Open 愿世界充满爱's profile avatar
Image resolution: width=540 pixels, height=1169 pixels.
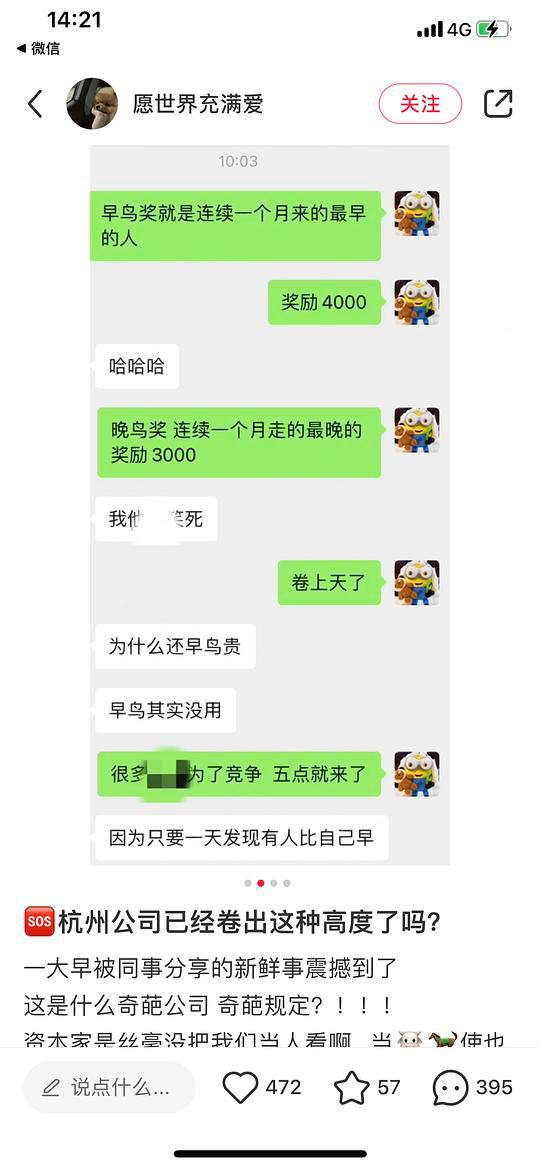92,104
